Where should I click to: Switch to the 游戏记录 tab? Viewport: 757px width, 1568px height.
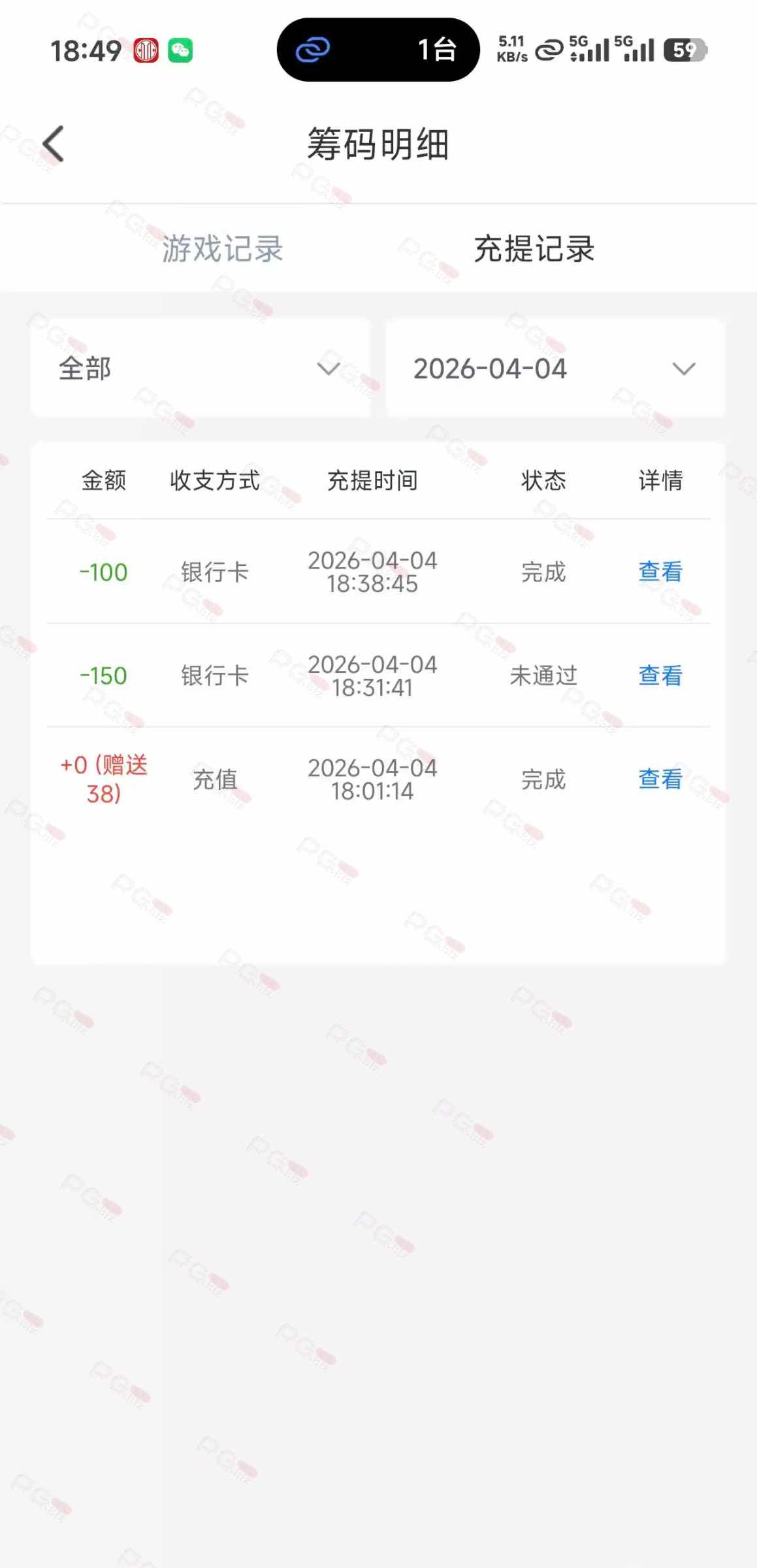coord(222,249)
